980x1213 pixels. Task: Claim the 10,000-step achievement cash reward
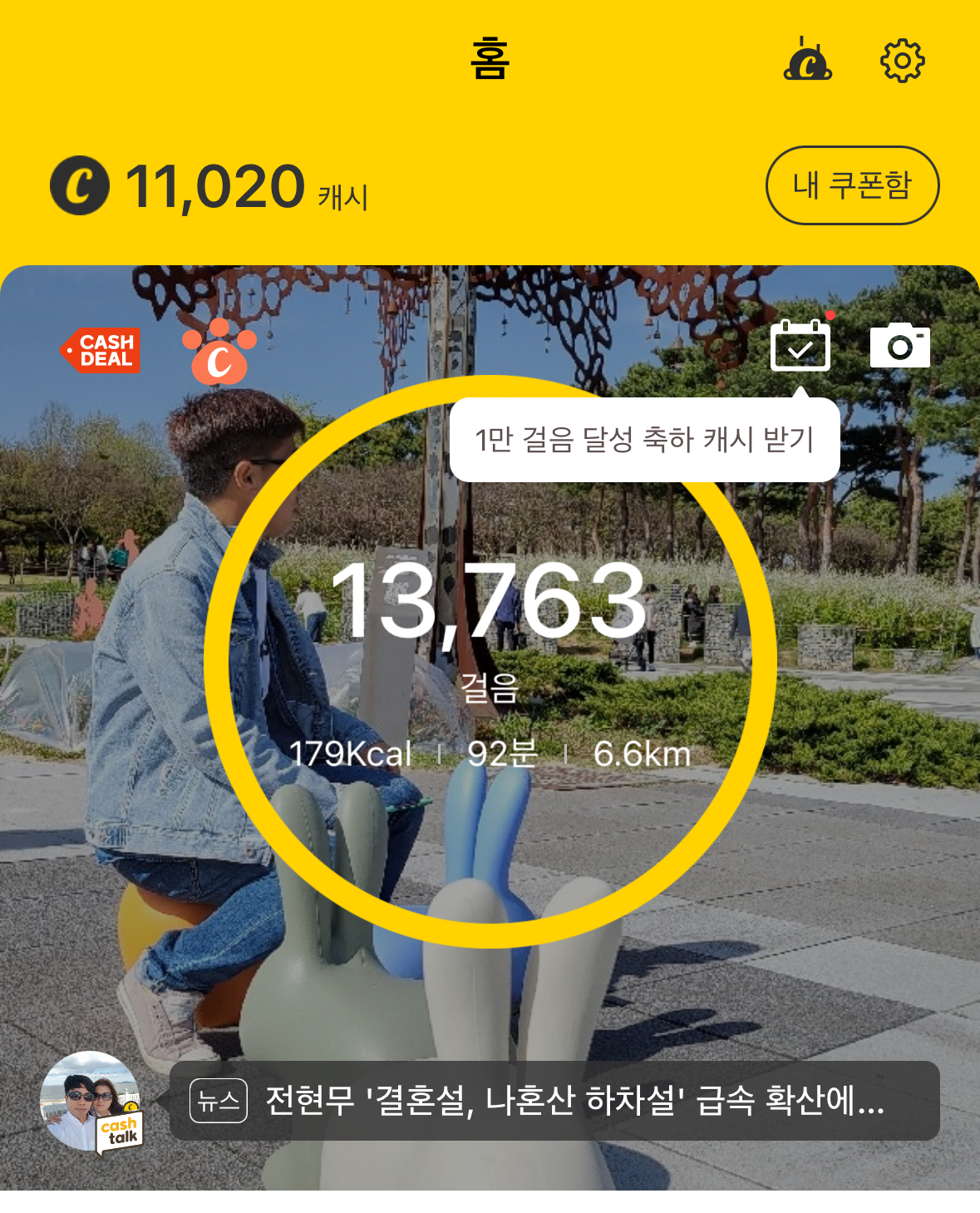coord(644,440)
